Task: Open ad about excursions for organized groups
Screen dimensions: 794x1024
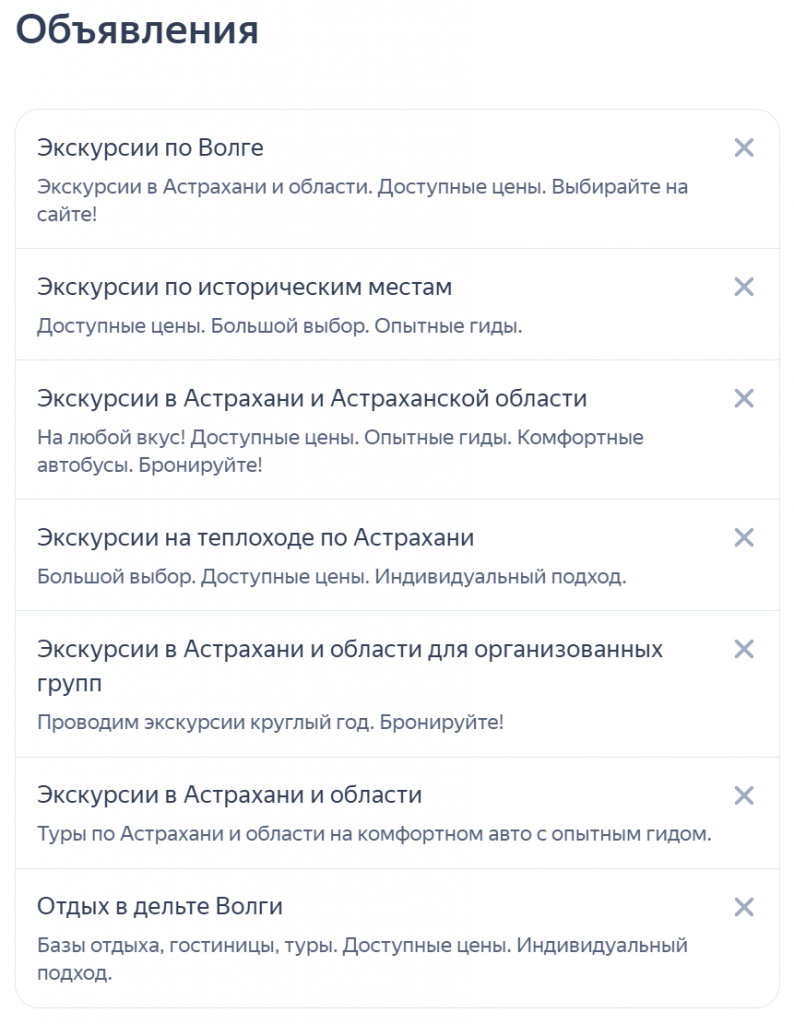Action: pyautogui.click(x=349, y=648)
